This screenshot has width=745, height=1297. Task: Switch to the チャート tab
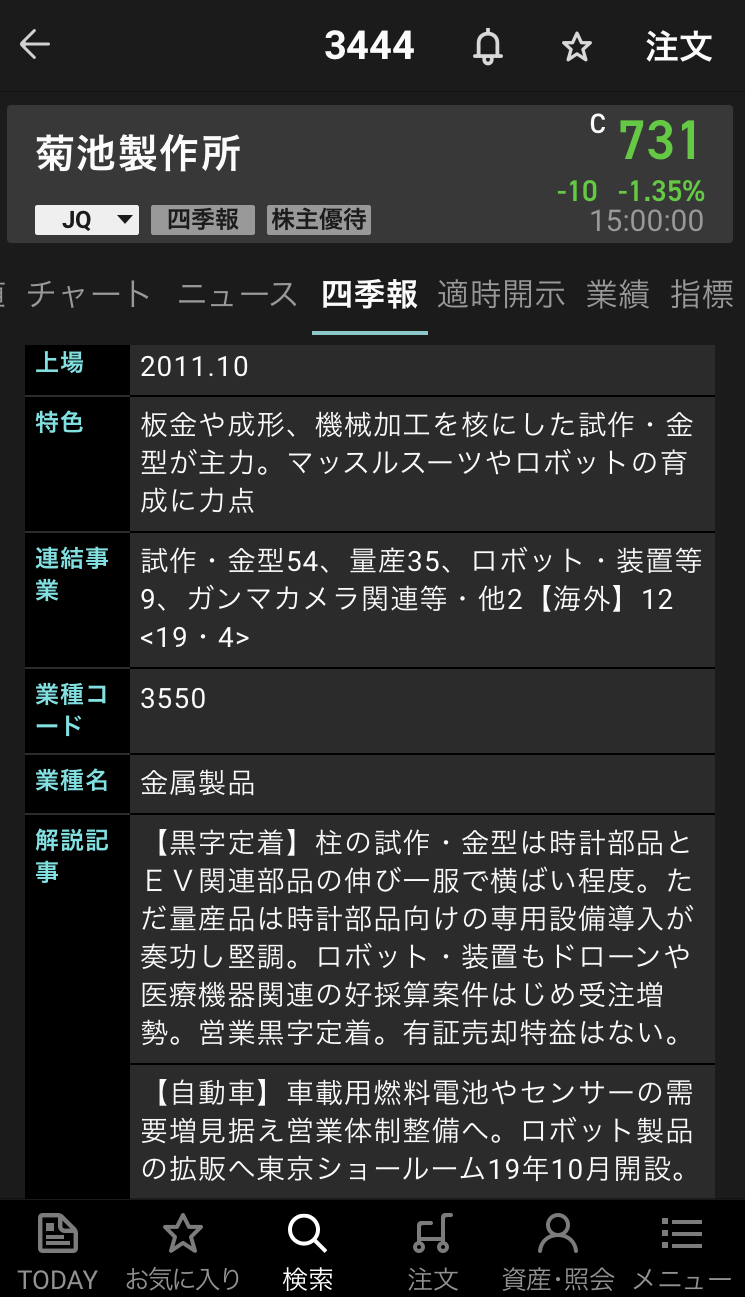[89, 294]
